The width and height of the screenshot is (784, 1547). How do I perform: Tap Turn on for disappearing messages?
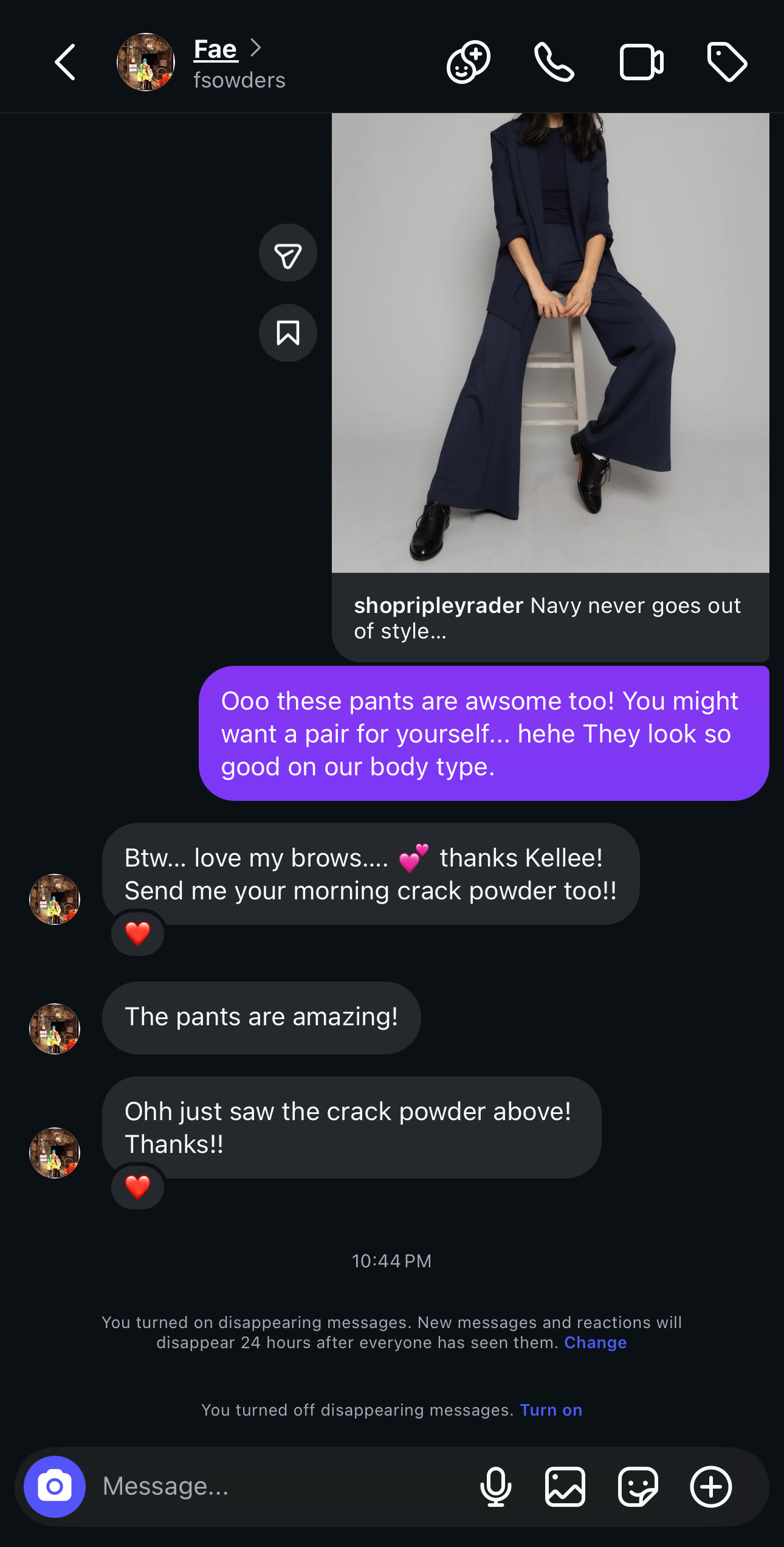coord(551,1410)
